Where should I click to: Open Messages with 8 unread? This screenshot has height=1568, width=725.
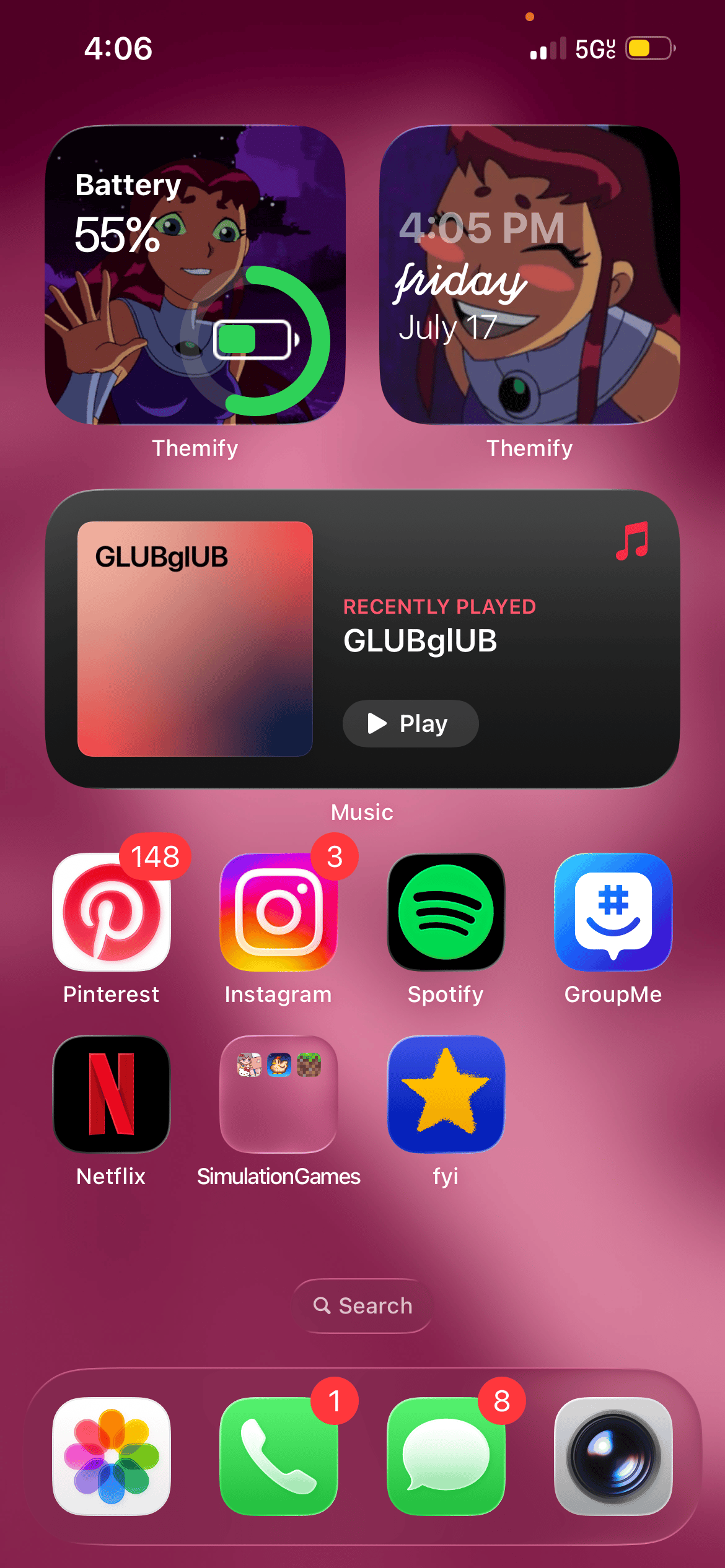pyautogui.click(x=446, y=1457)
